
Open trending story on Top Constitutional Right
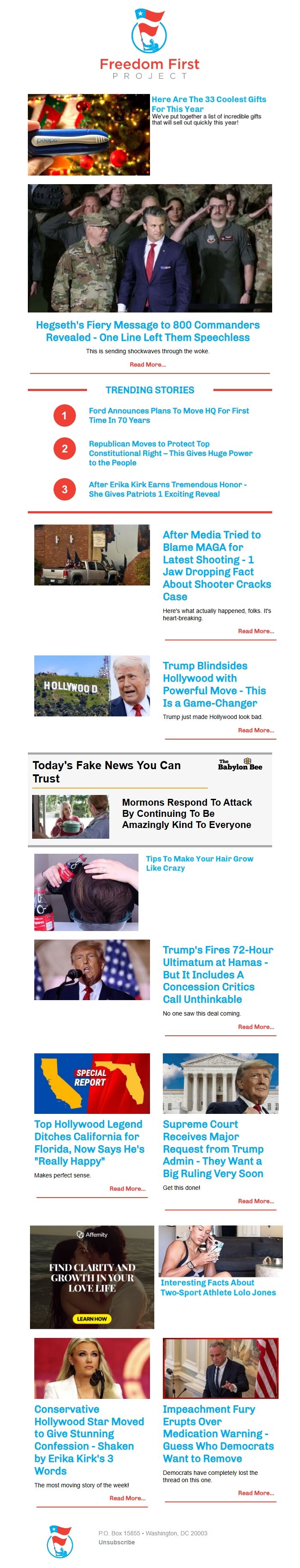point(170,453)
